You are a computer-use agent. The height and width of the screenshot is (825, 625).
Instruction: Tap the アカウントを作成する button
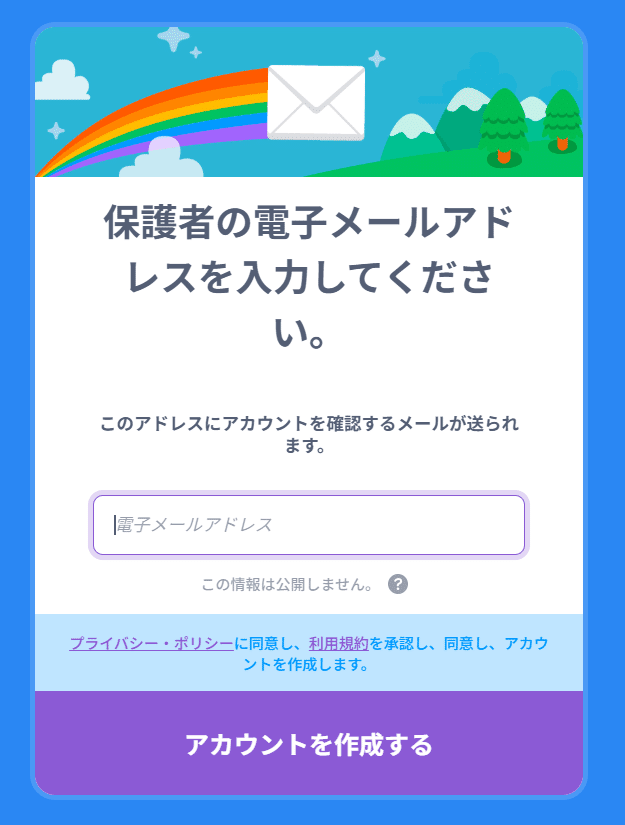(308, 744)
